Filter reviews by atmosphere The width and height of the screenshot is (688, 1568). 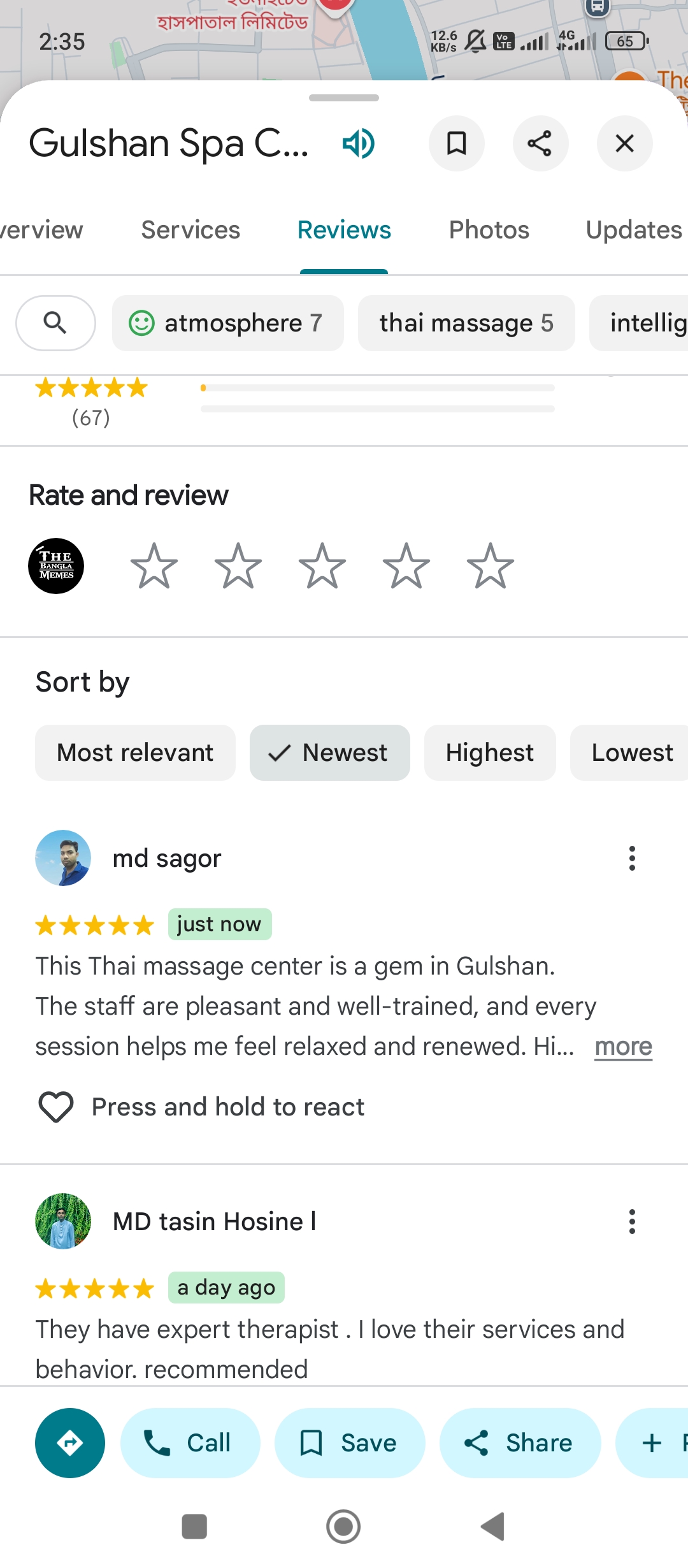tap(227, 323)
